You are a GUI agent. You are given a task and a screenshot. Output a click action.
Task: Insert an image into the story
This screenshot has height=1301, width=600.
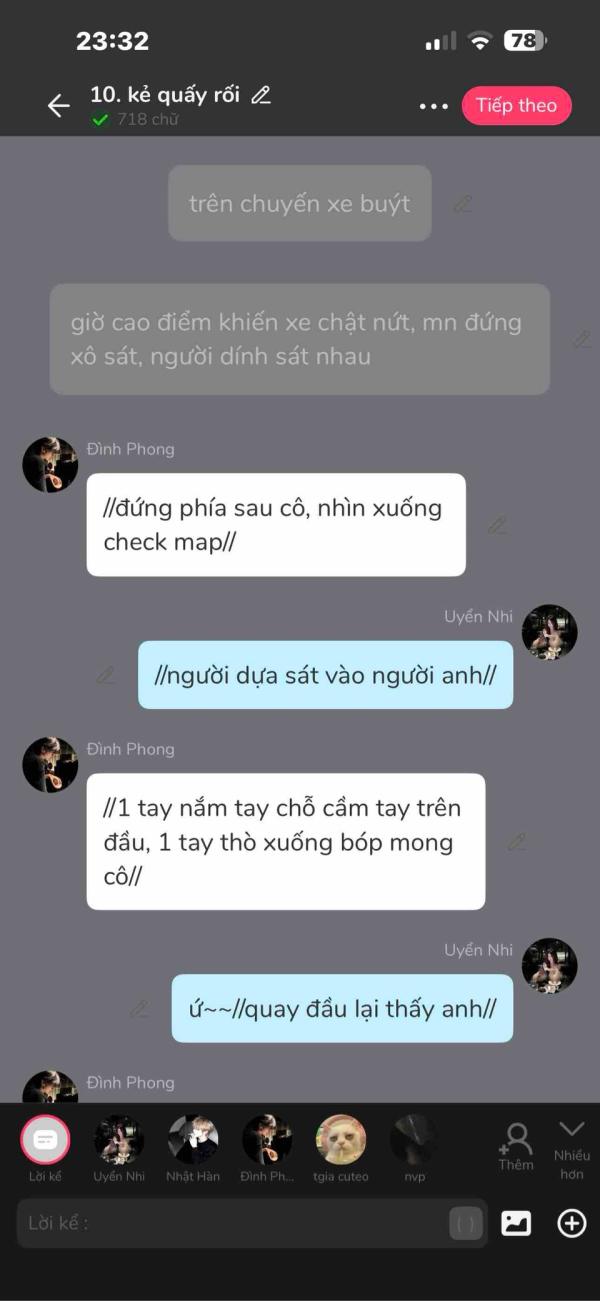click(516, 1223)
